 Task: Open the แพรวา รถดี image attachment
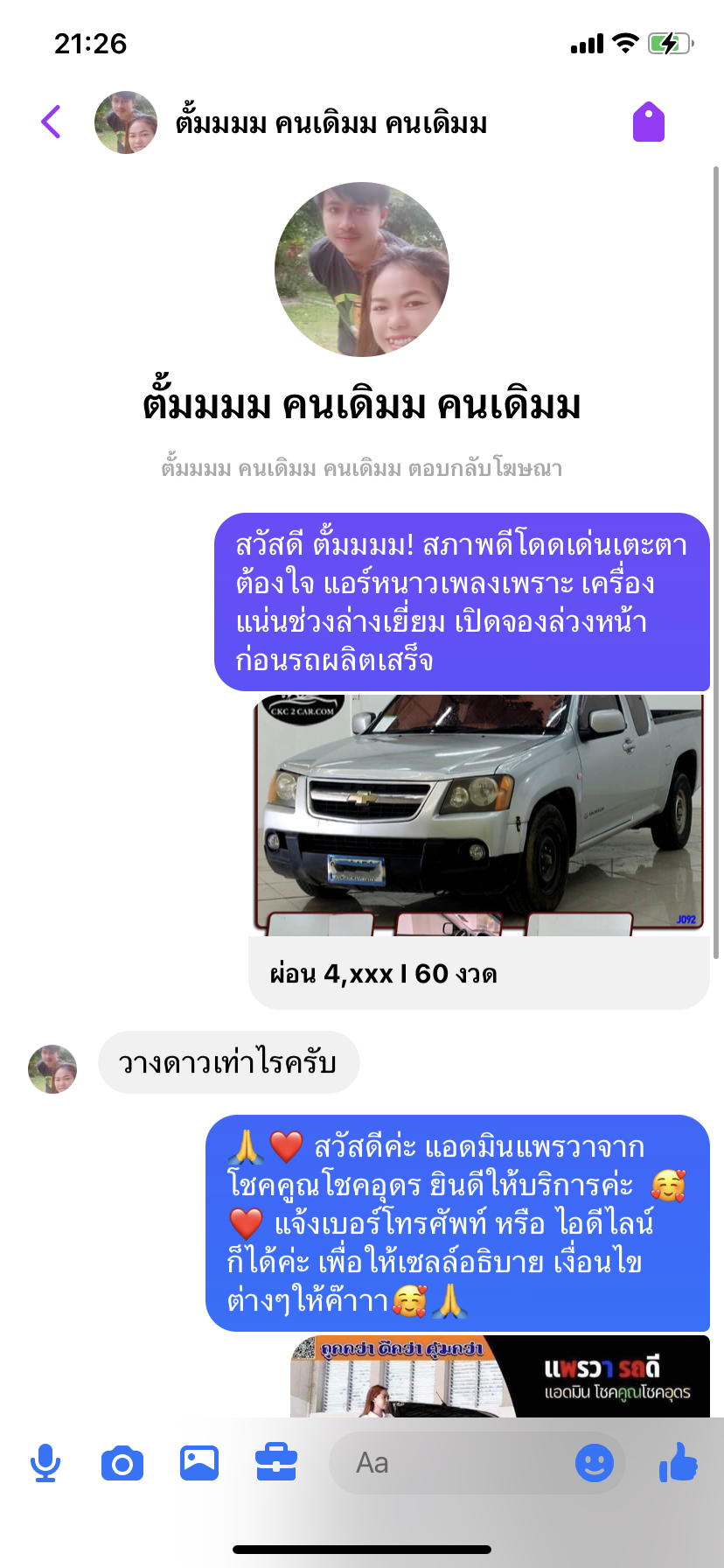click(x=500, y=1376)
